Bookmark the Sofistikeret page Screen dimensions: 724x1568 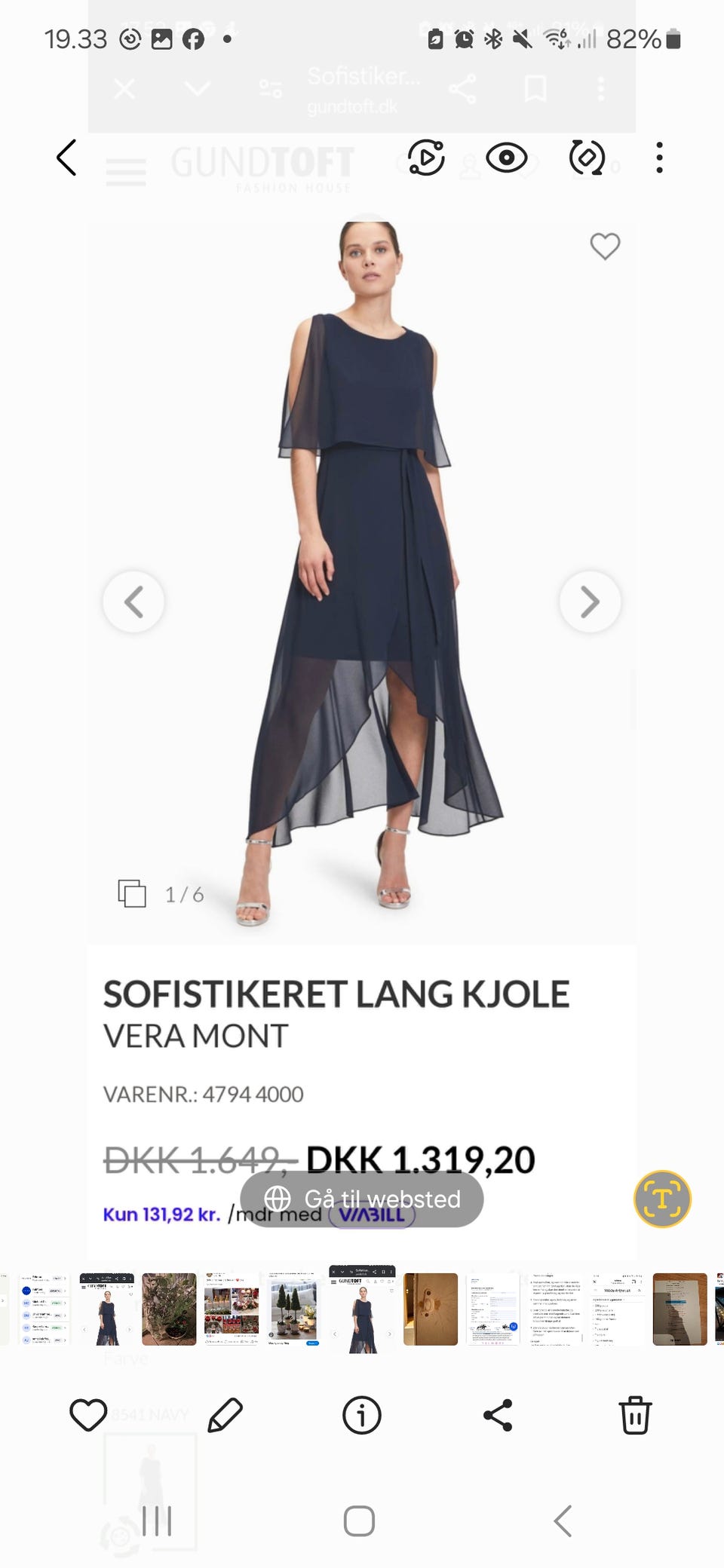[534, 87]
